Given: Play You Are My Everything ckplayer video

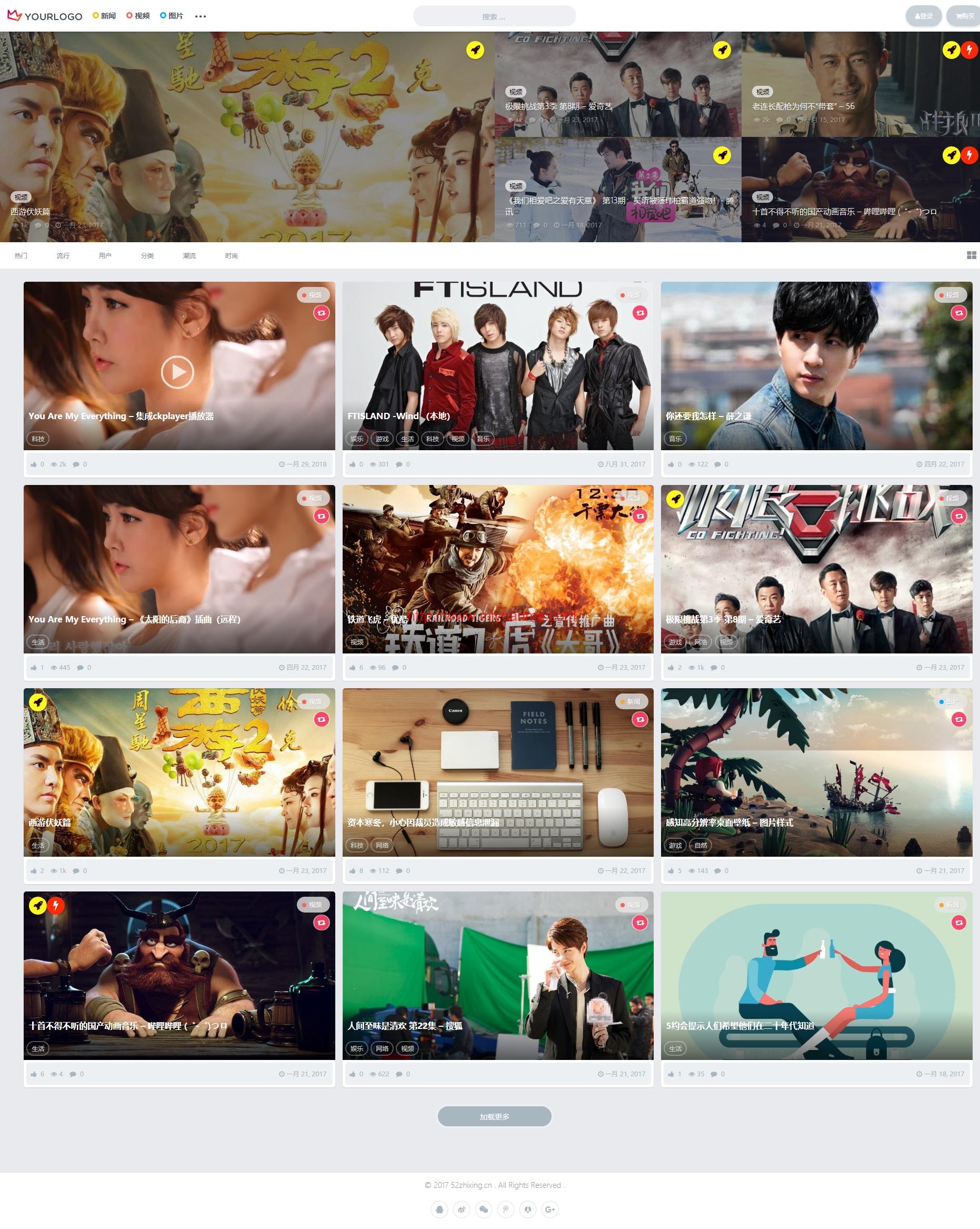Looking at the screenshot, I should (x=177, y=372).
